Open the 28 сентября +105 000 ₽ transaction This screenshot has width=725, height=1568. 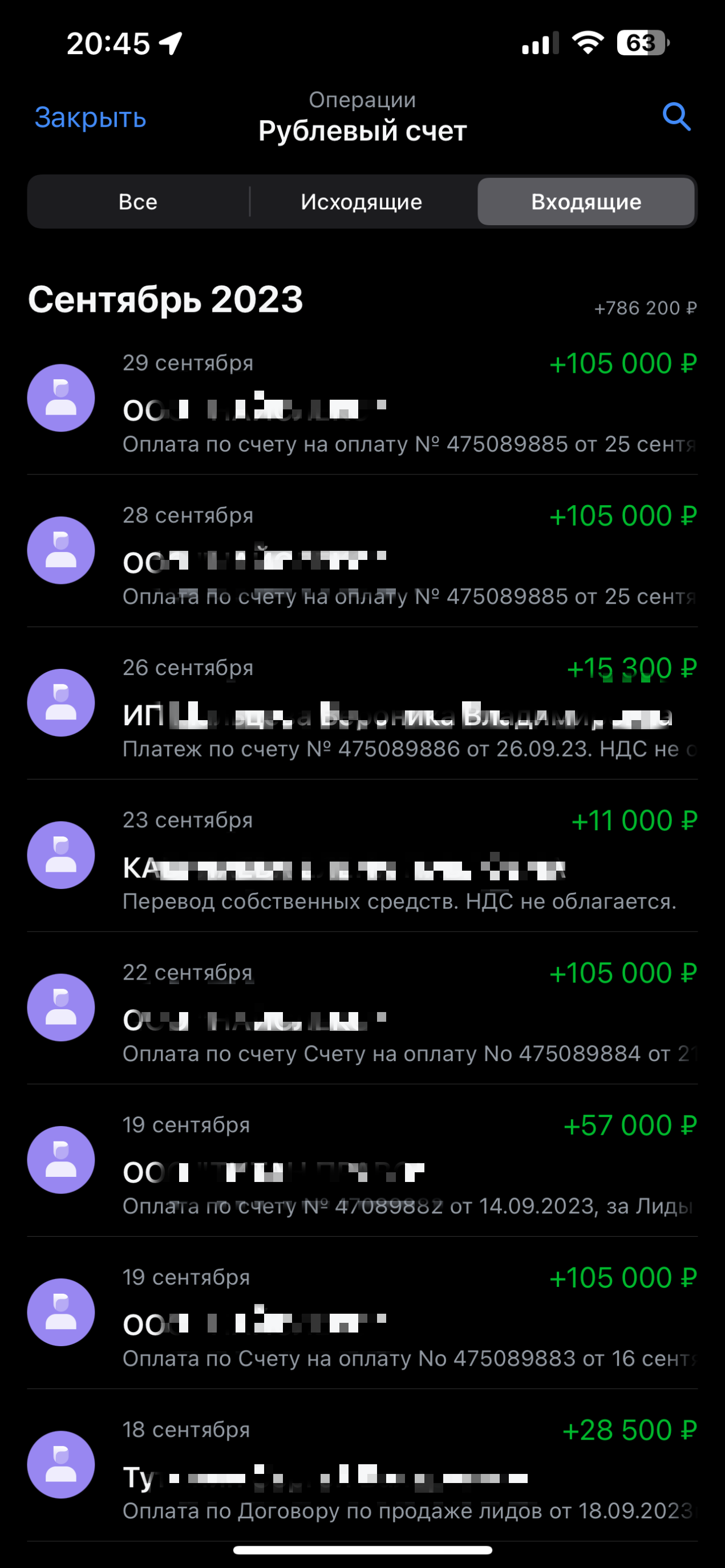point(362,551)
